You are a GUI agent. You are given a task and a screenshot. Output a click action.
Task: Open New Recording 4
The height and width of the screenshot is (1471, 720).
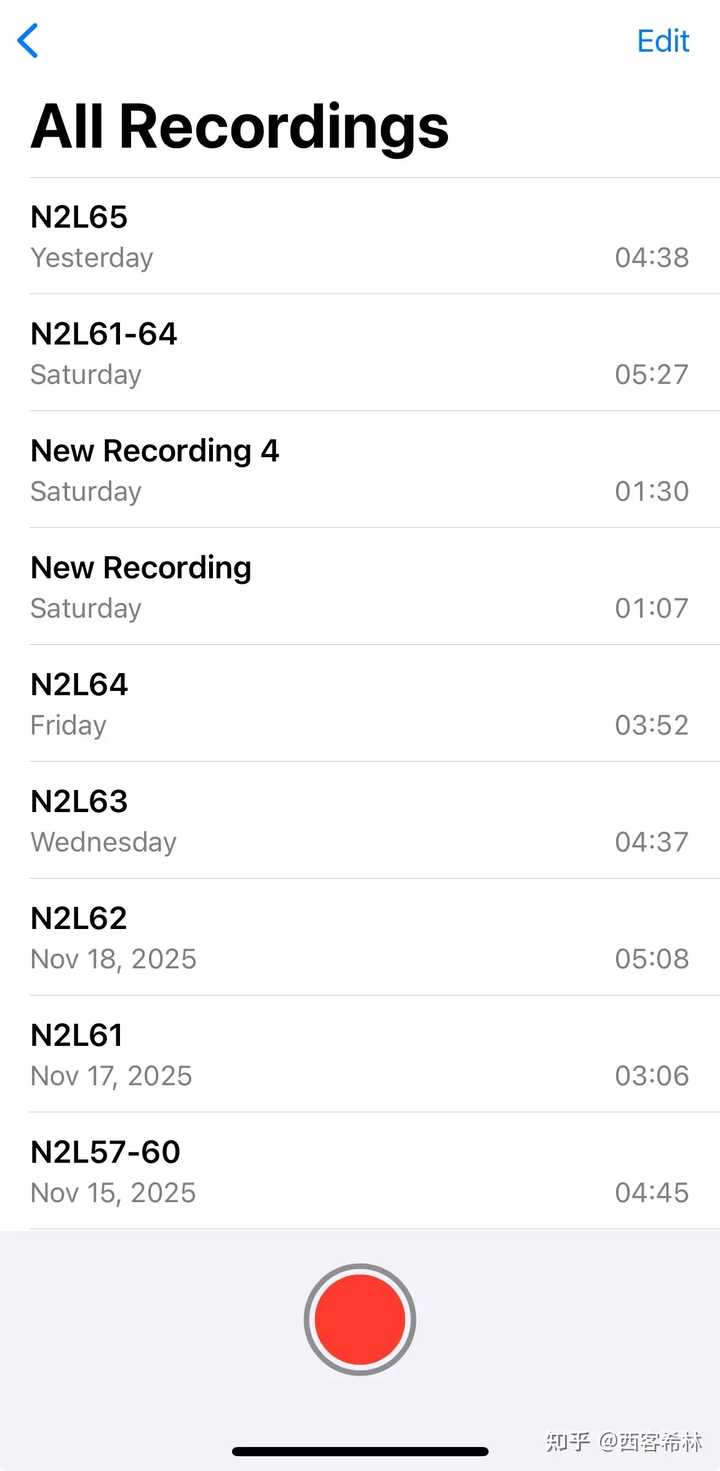360,470
